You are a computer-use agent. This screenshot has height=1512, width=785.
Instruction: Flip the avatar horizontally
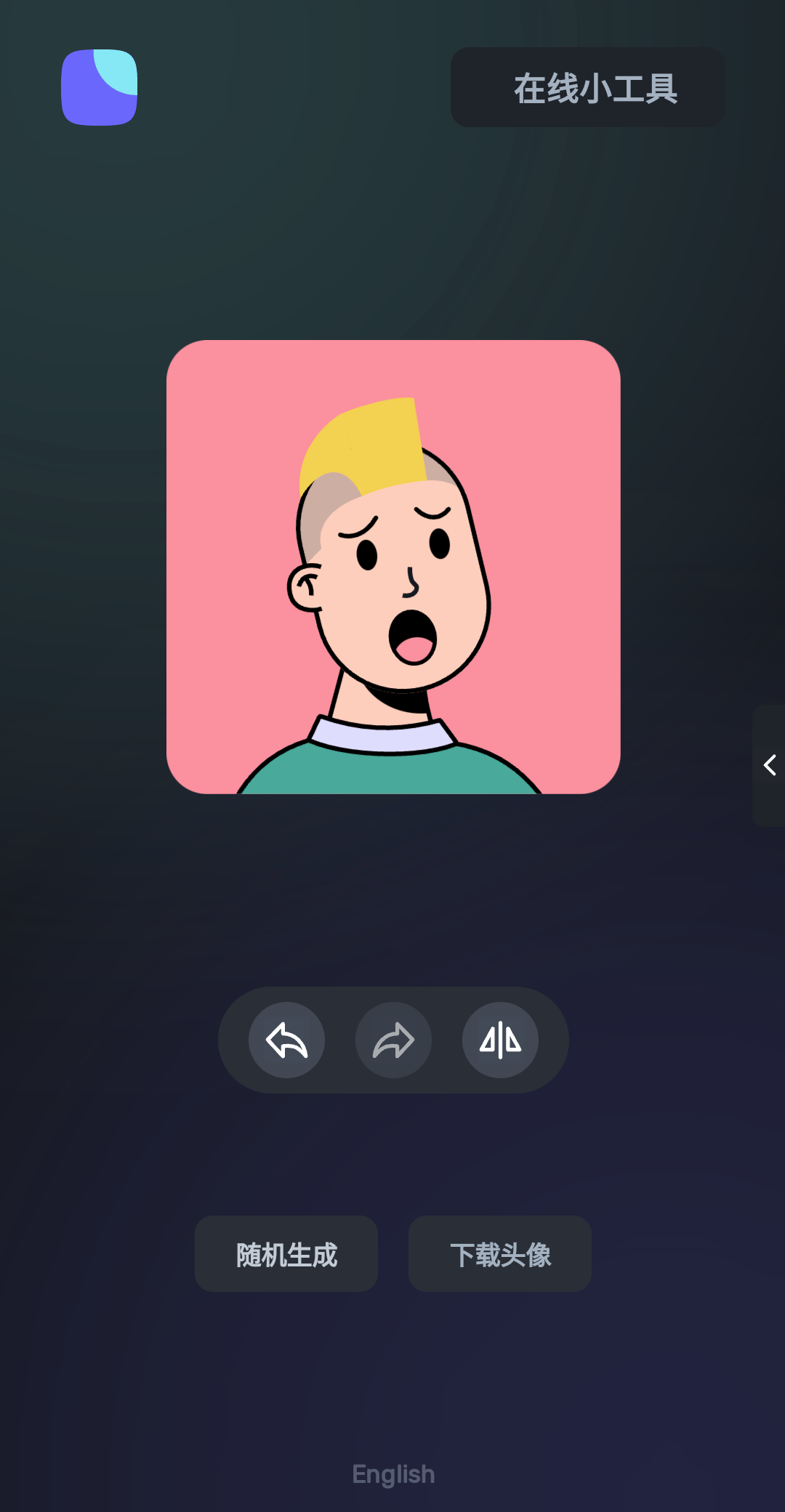[x=500, y=1040]
